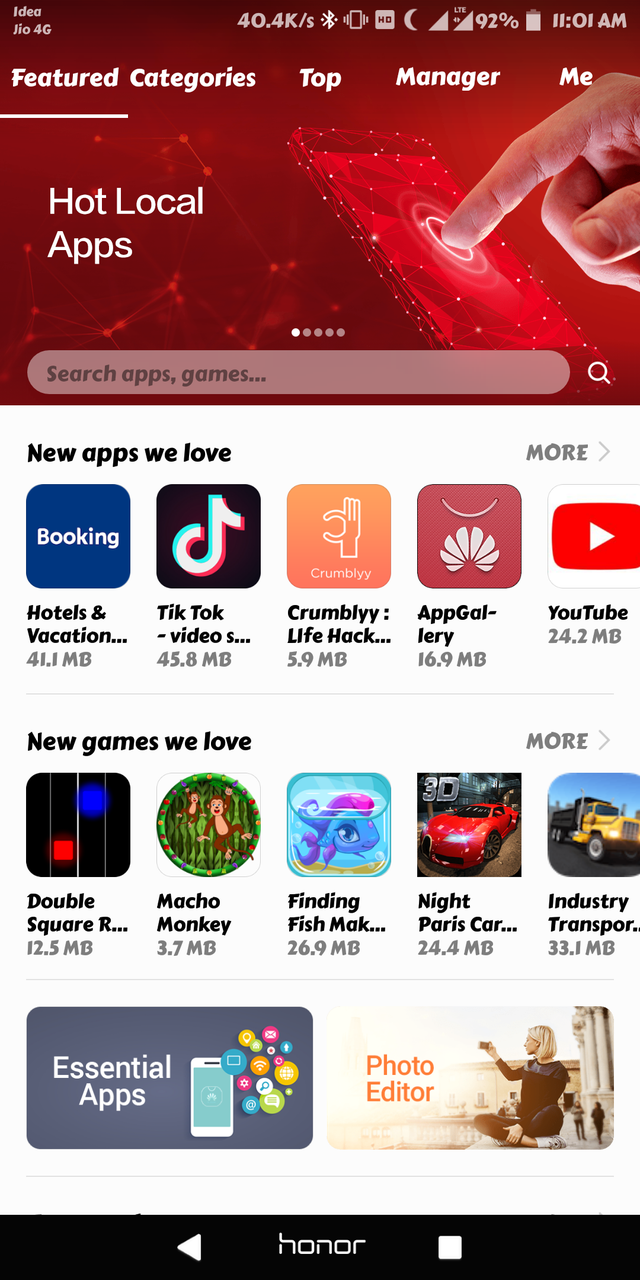Open the YouTube app listing
Screen dimensions: 640x1280
coord(594,536)
